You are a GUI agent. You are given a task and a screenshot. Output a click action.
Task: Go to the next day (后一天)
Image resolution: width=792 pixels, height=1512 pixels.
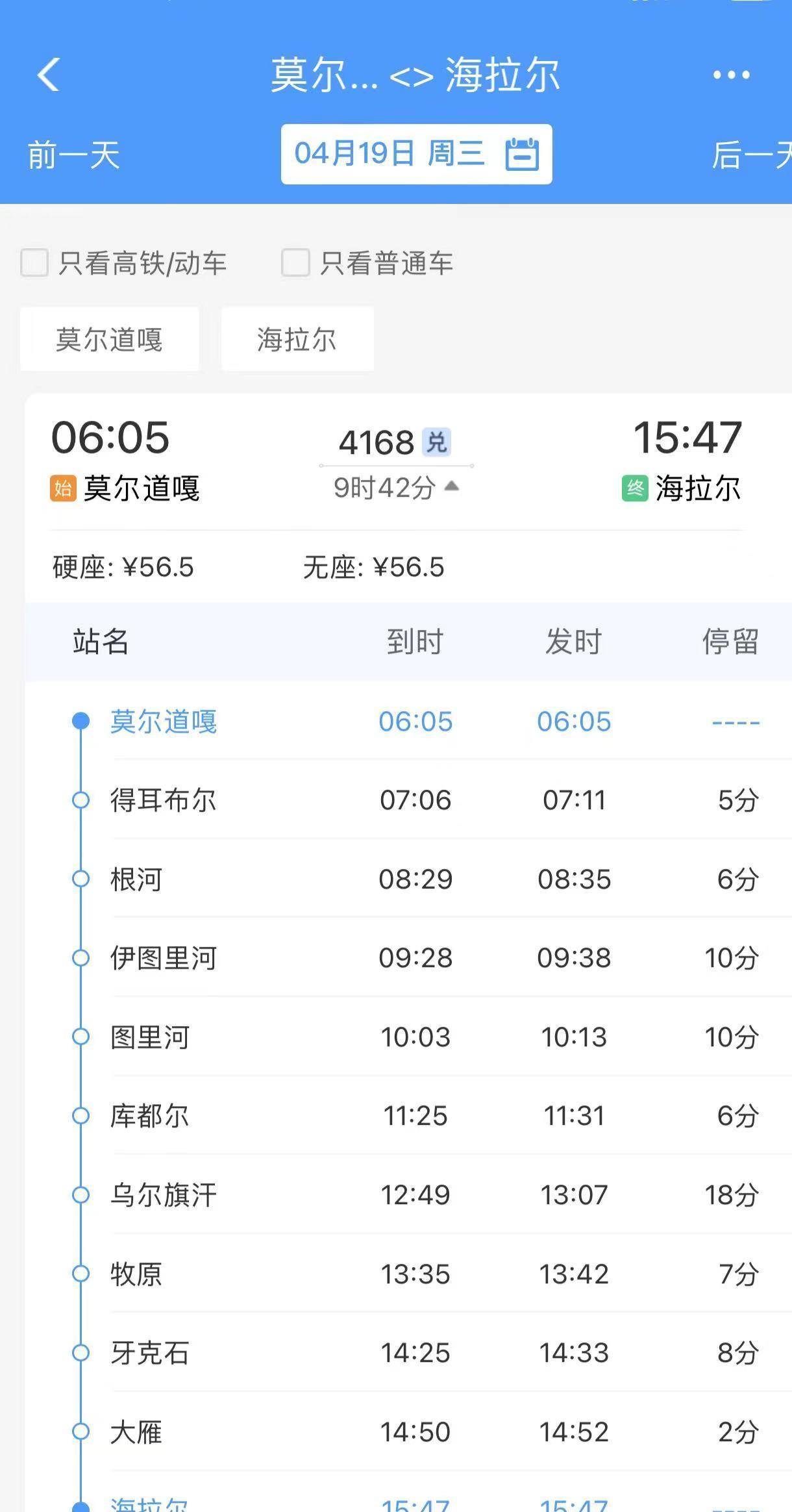click(x=752, y=155)
